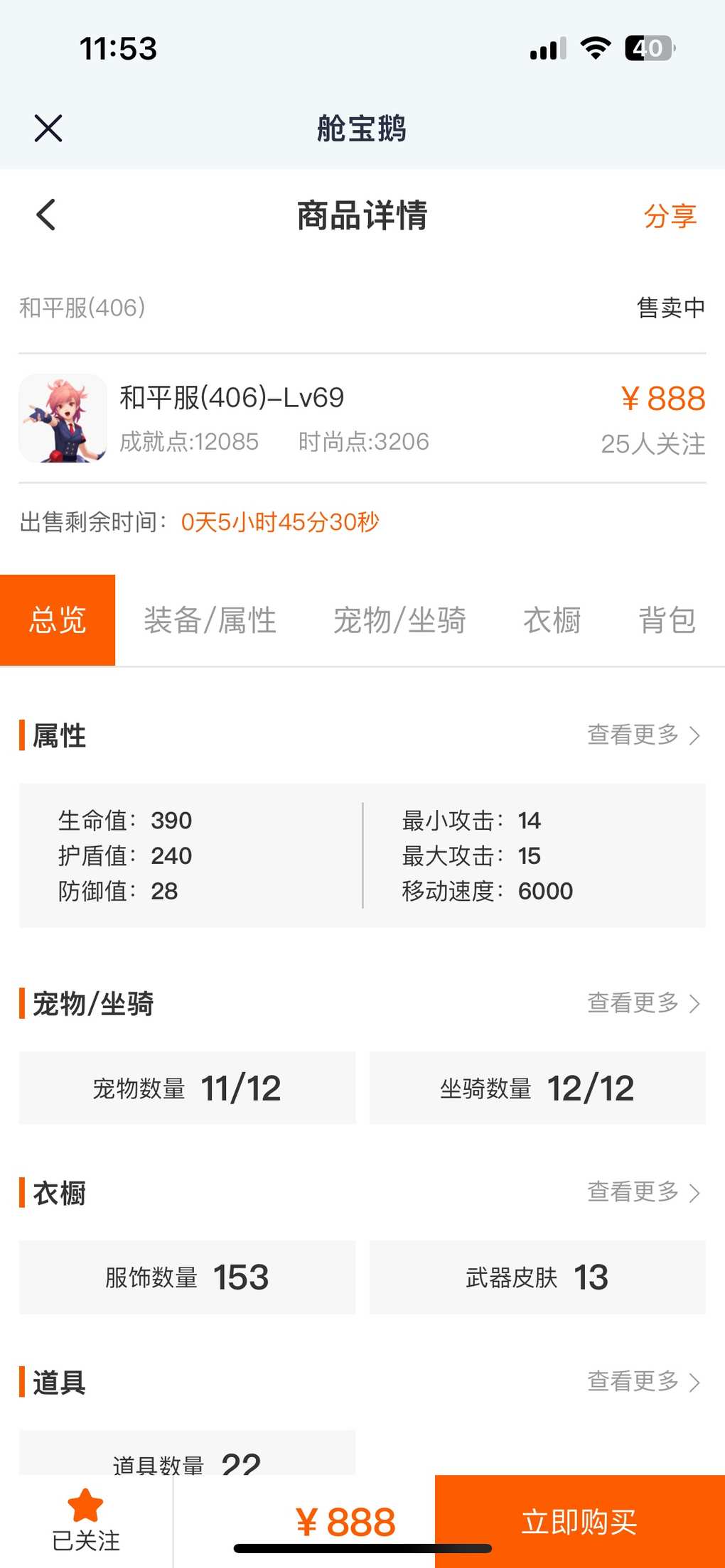
Task: Unfollow this listing via 已关注 star
Action: pos(86,1520)
